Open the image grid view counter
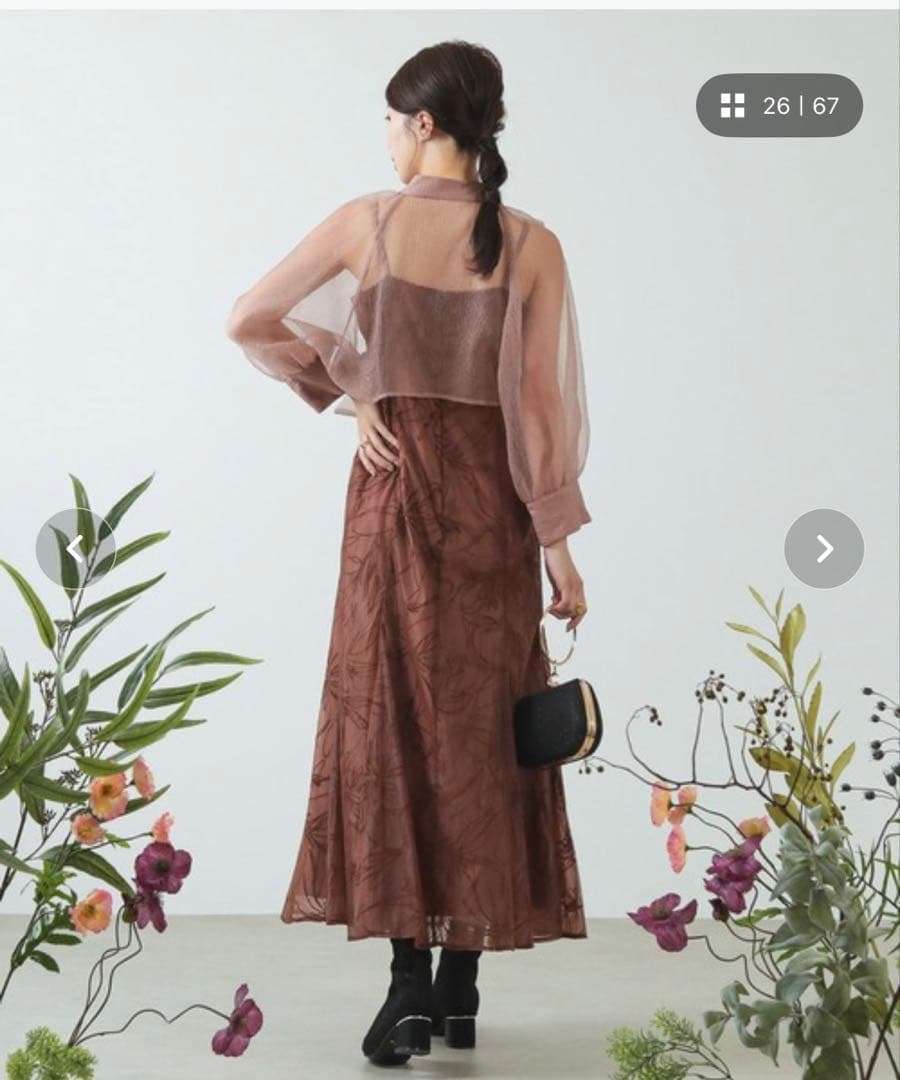This screenshot has width=900, height=1080. [x=778, y=105]
